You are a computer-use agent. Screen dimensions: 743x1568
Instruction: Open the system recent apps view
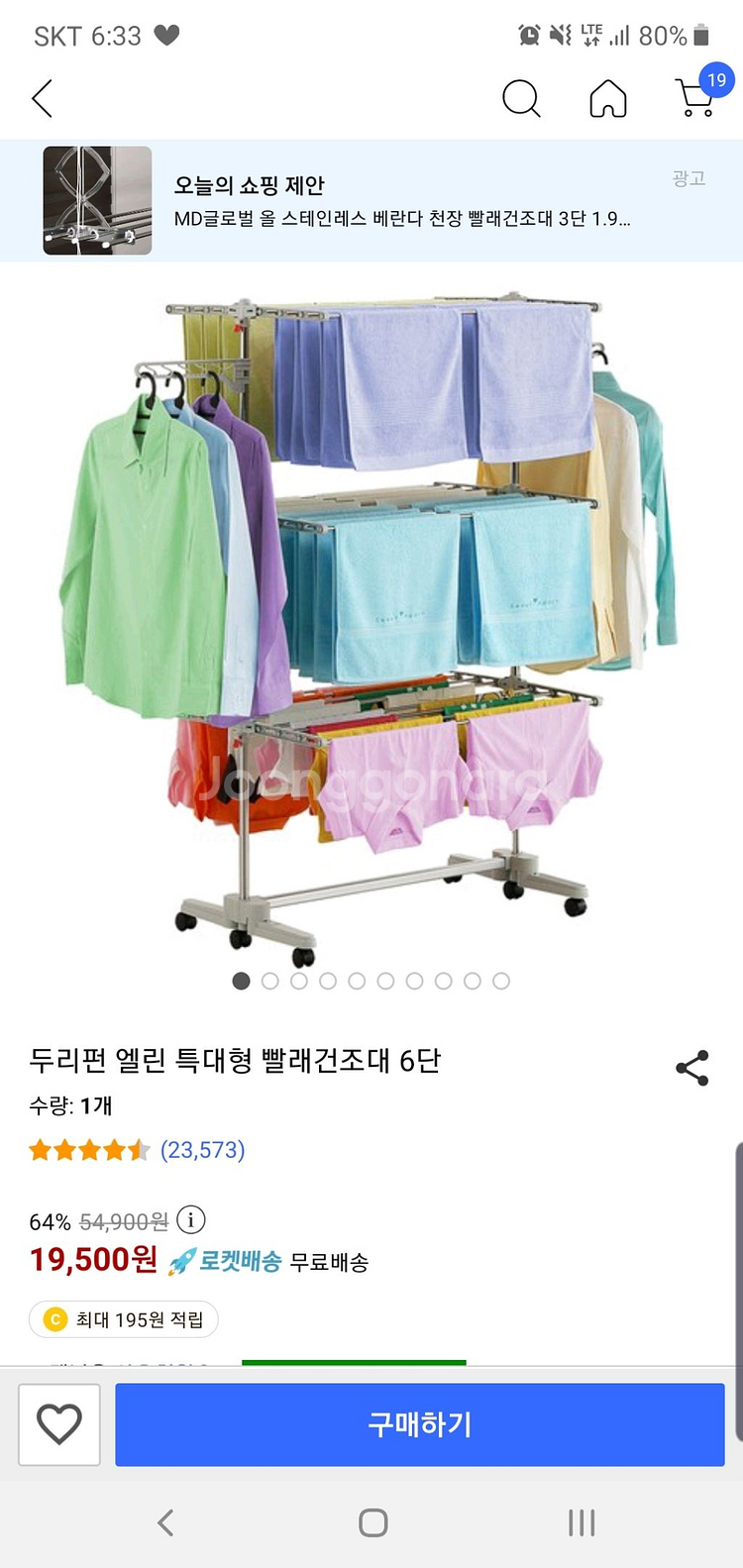tap(582, 1522)
